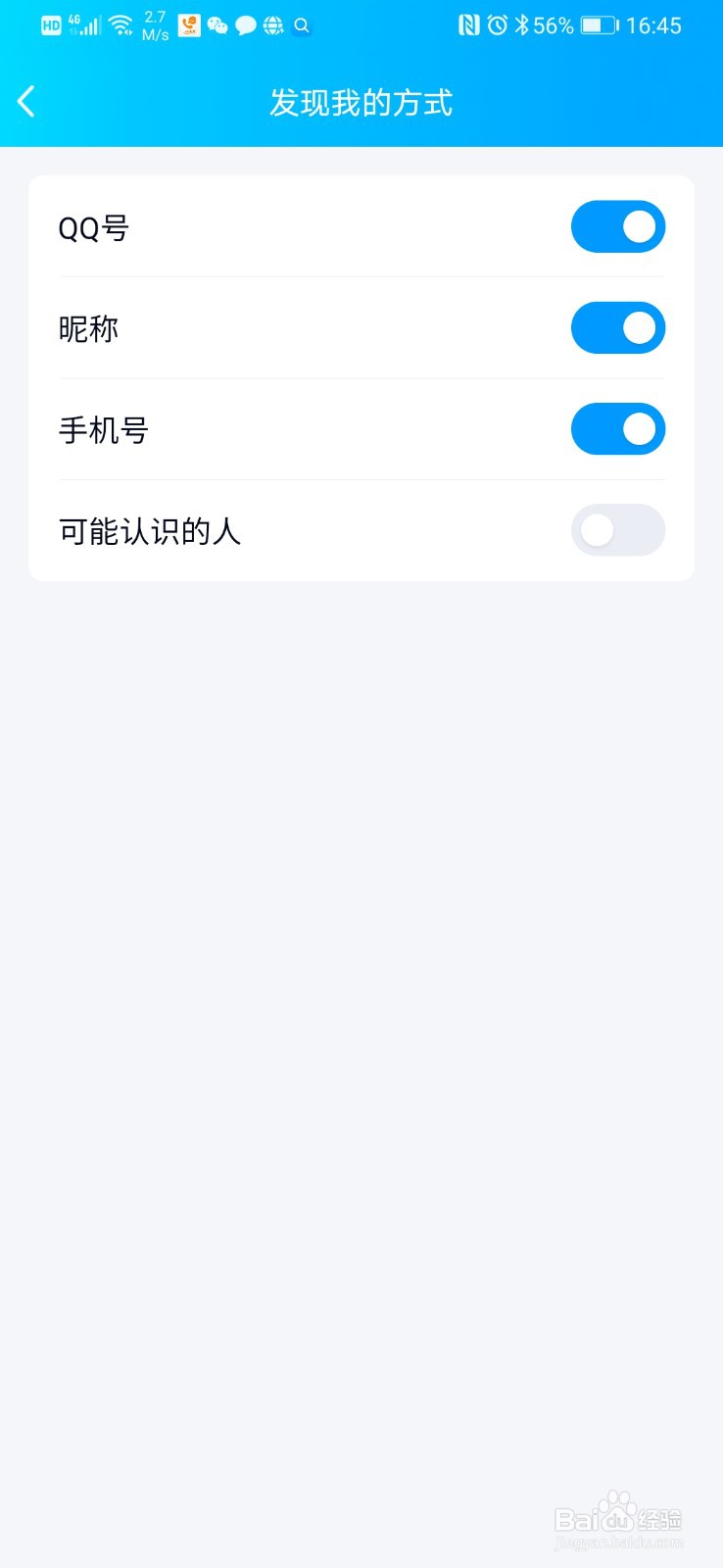Open WeChat from the status bar notification icon
The height and width of the screenshot is (1568, 723).
click(x=216, y=25)
